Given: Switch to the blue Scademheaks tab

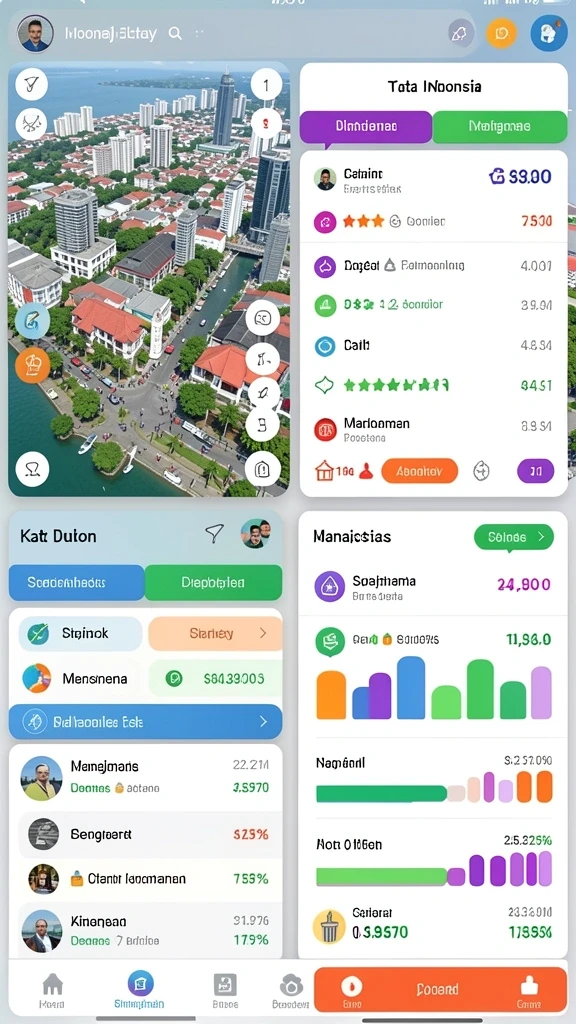Looking at the screenshot, I should click(x=76, y=583).
